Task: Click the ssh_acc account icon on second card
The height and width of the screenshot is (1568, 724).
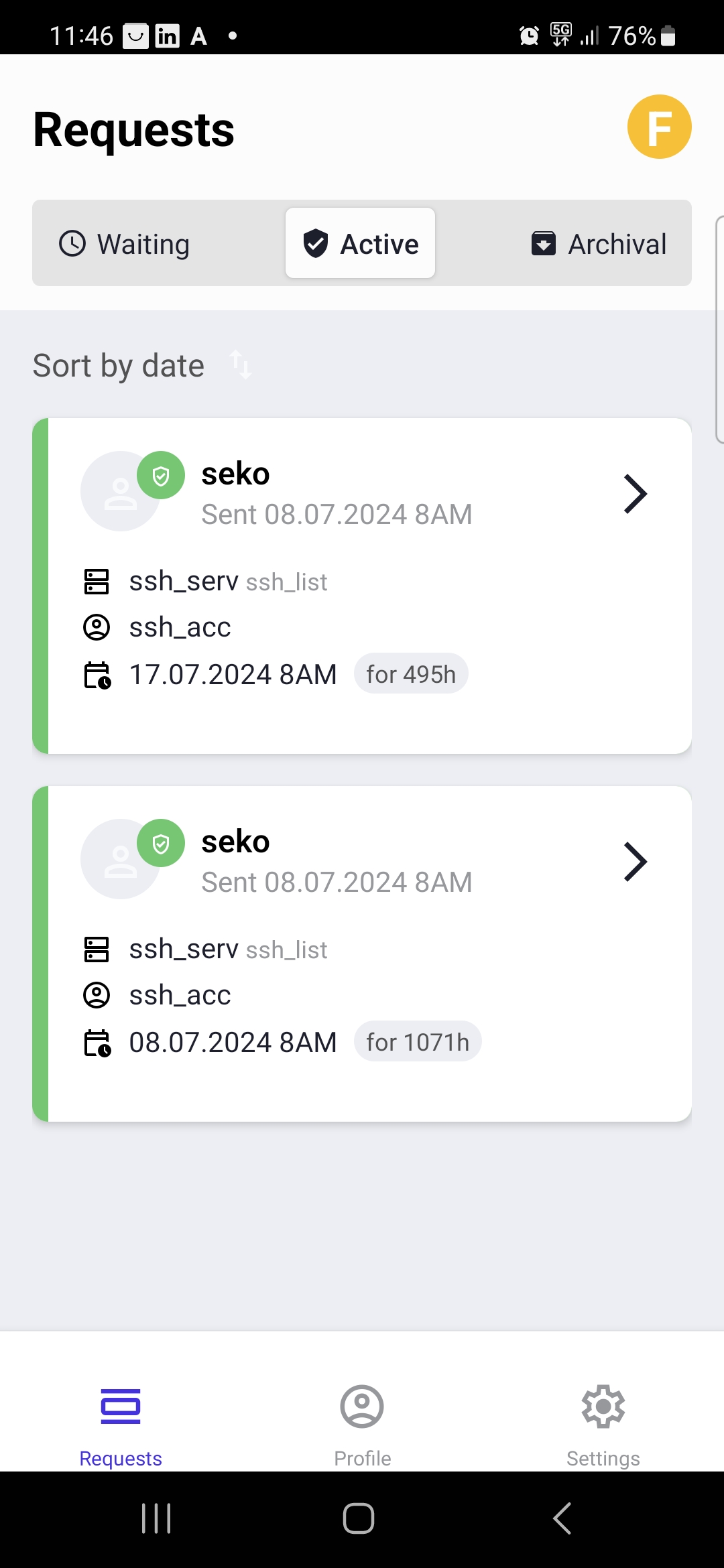Action: tap(97, 995)
